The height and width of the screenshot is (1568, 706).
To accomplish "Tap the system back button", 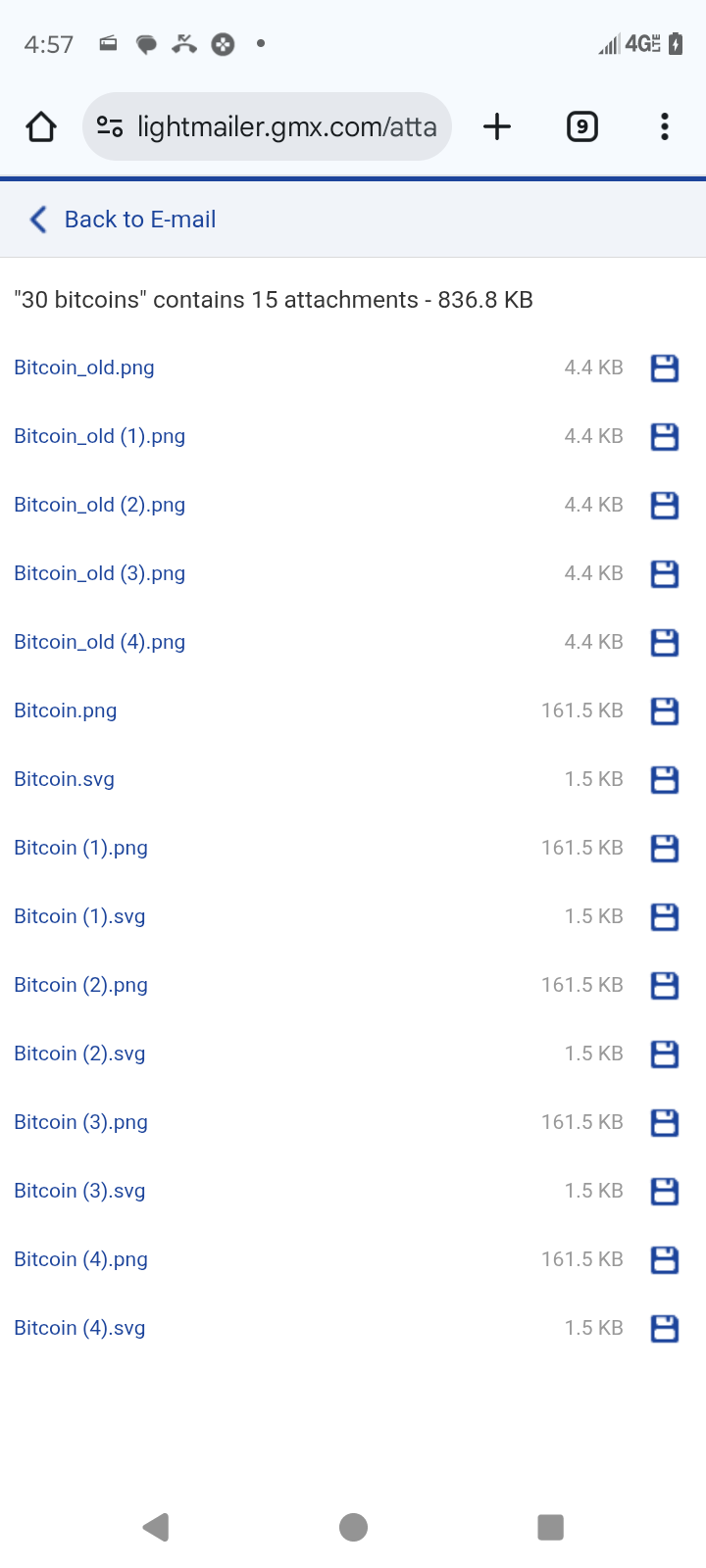I will (156, 1527).
